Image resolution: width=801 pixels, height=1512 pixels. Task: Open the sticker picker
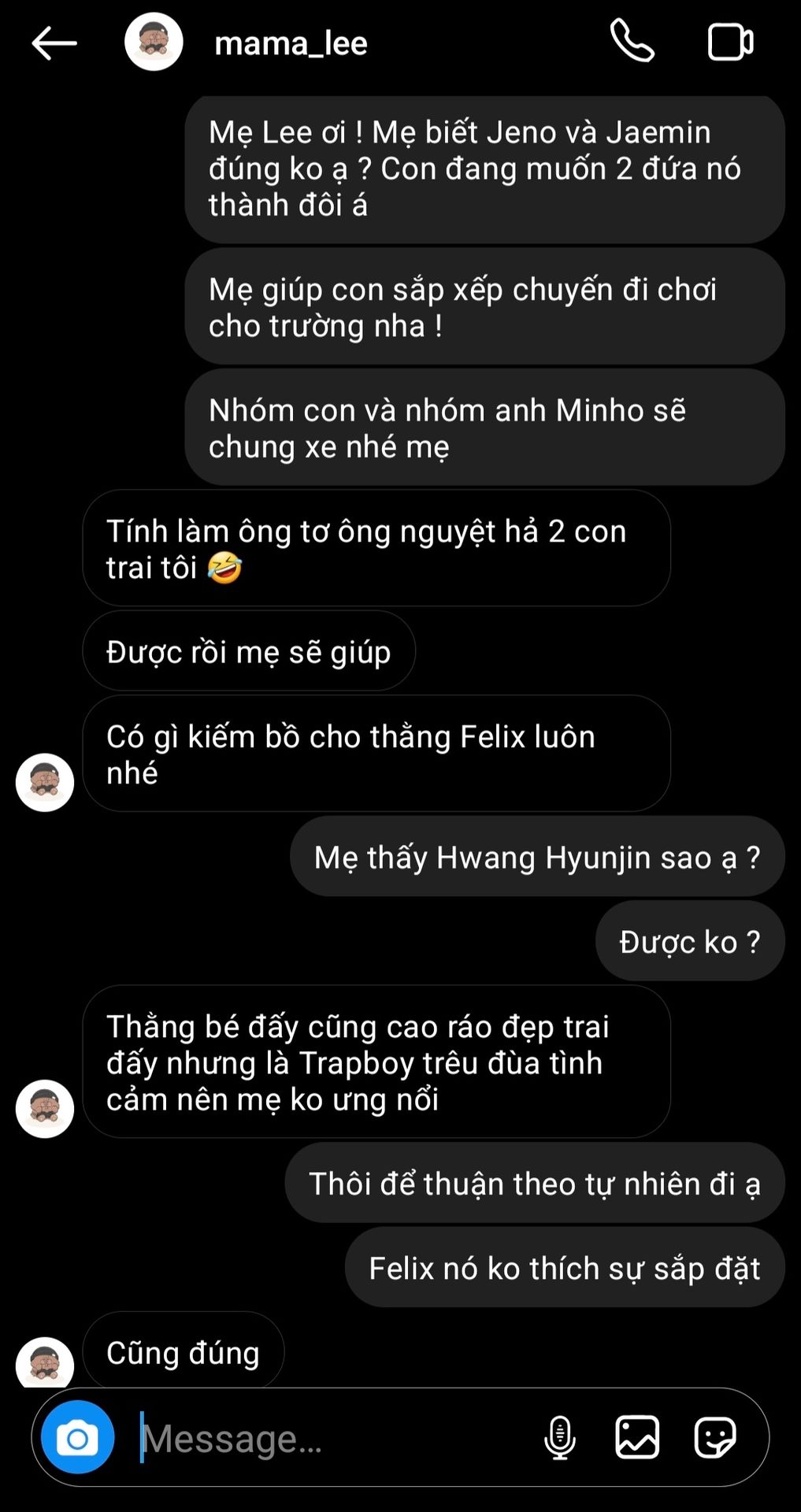coord(715,1438)
